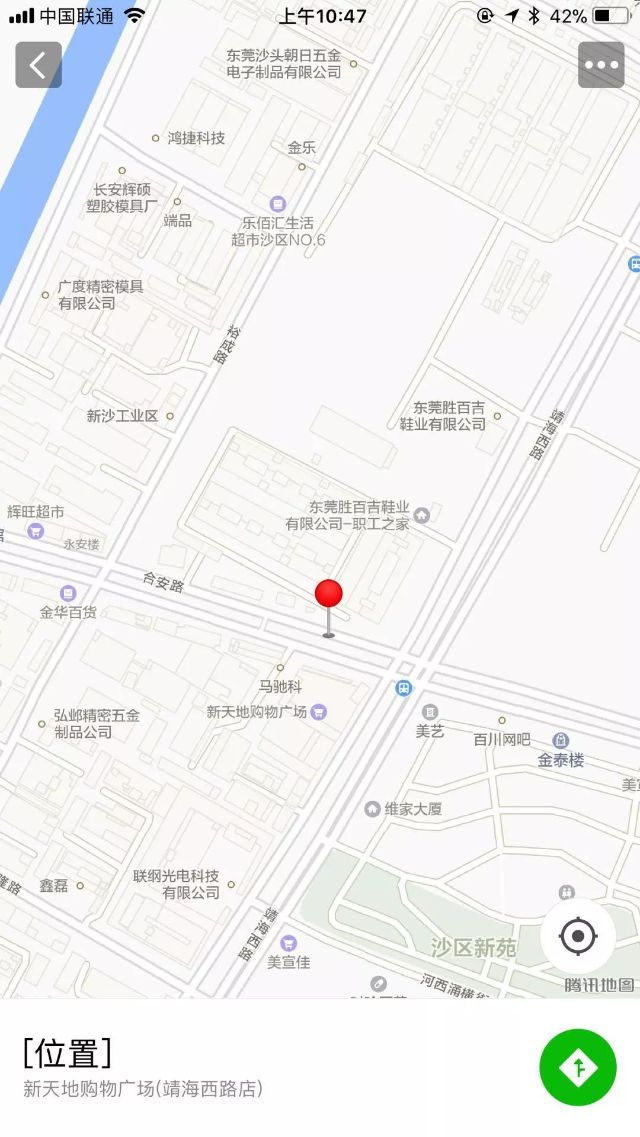Start navigation with the green directions button
This screenshot has height=1137, width=640.
click(x=578, y=1067)
